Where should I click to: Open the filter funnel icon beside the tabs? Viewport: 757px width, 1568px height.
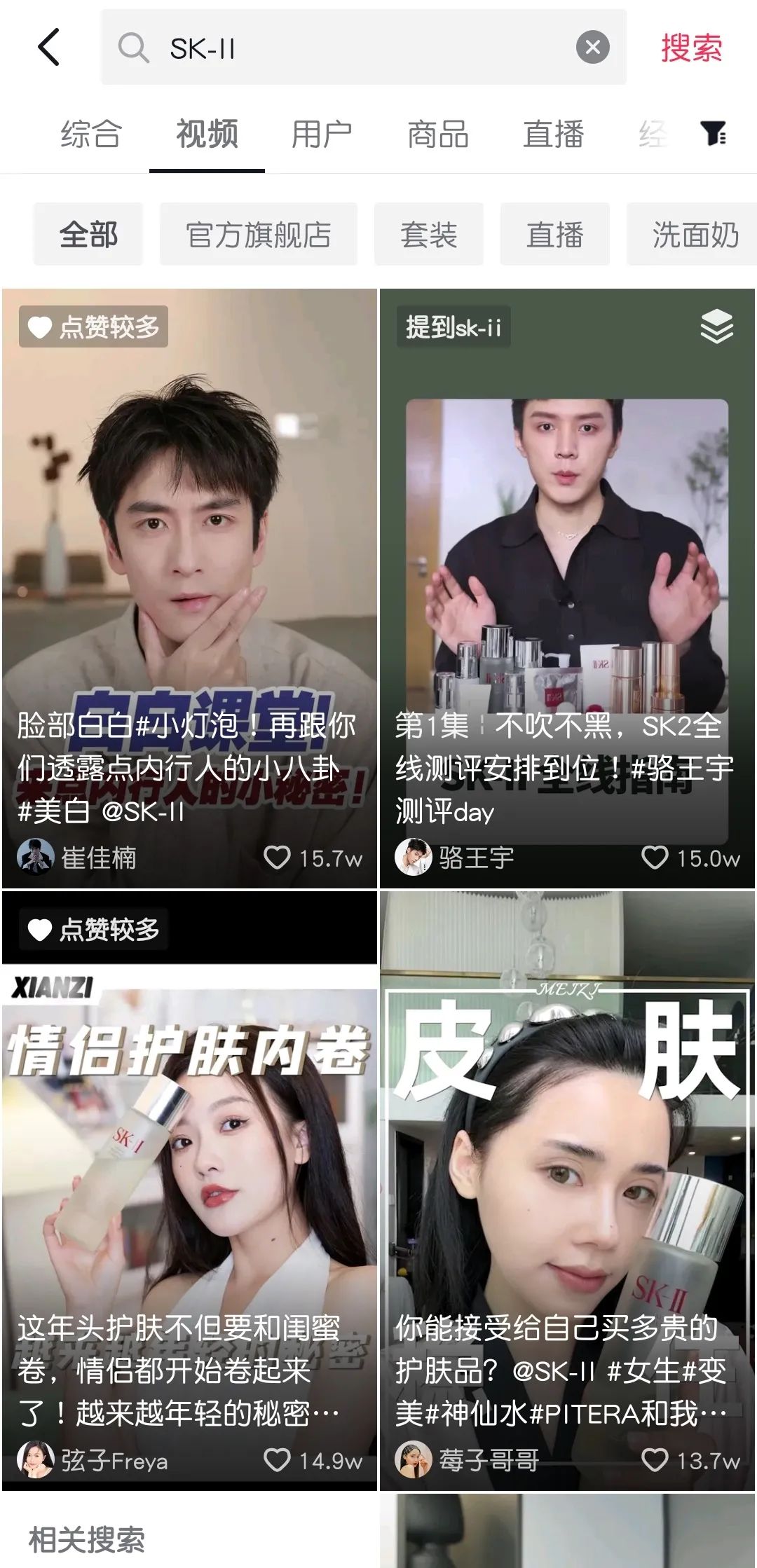click(714, 135)
